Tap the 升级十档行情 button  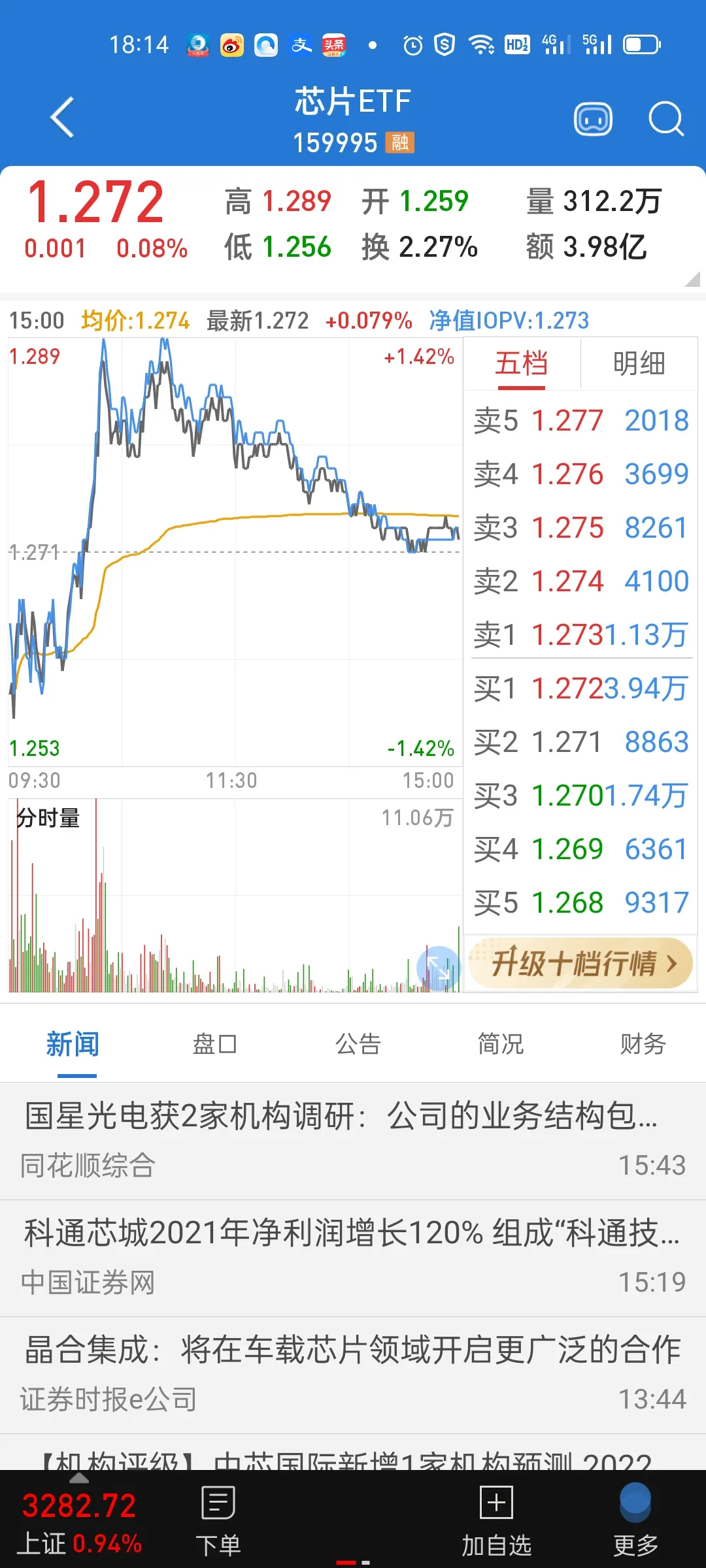point(580,963)
